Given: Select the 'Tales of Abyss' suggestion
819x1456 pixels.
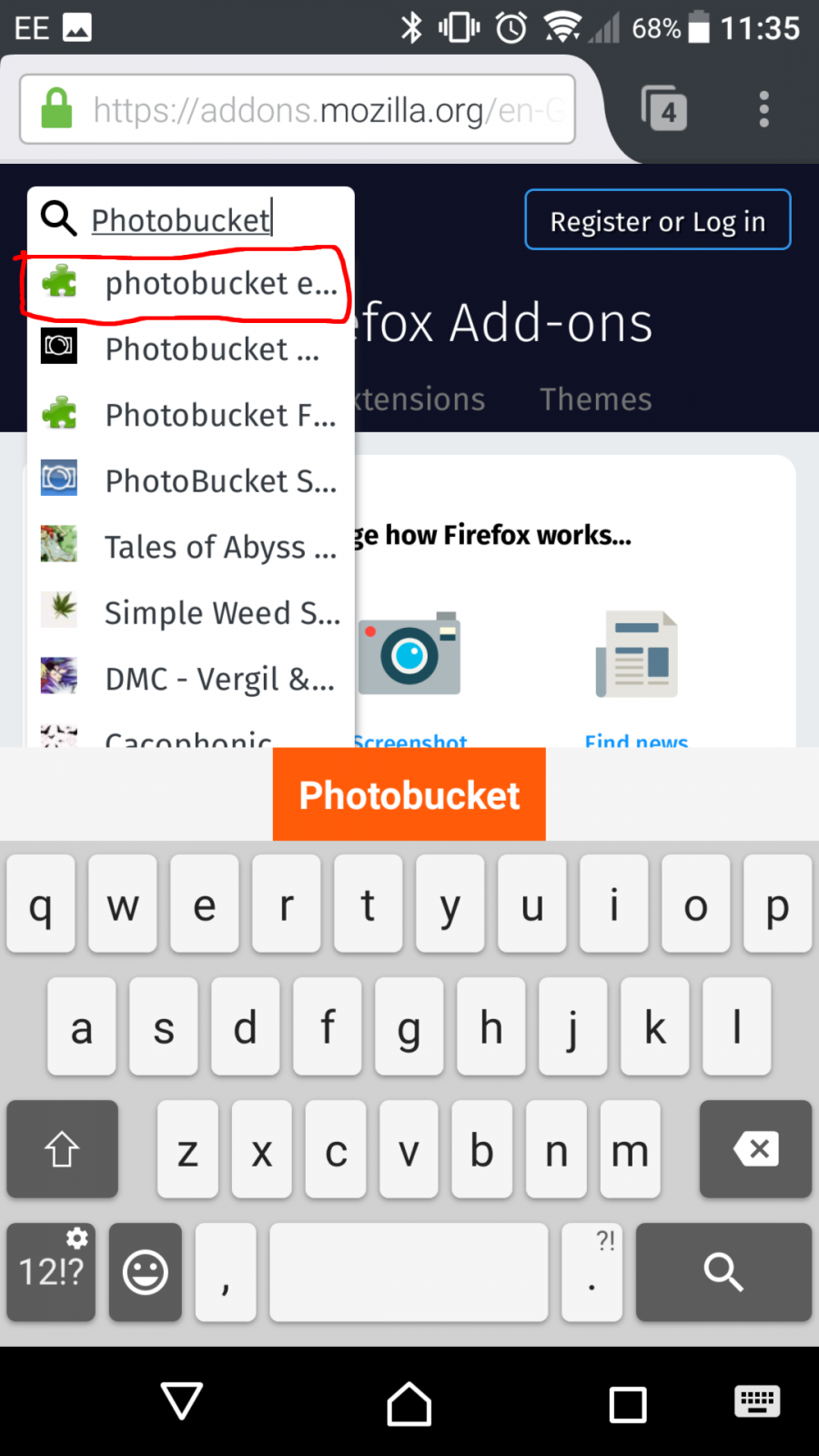Looking at the screenshot, I should pos(191,547).
